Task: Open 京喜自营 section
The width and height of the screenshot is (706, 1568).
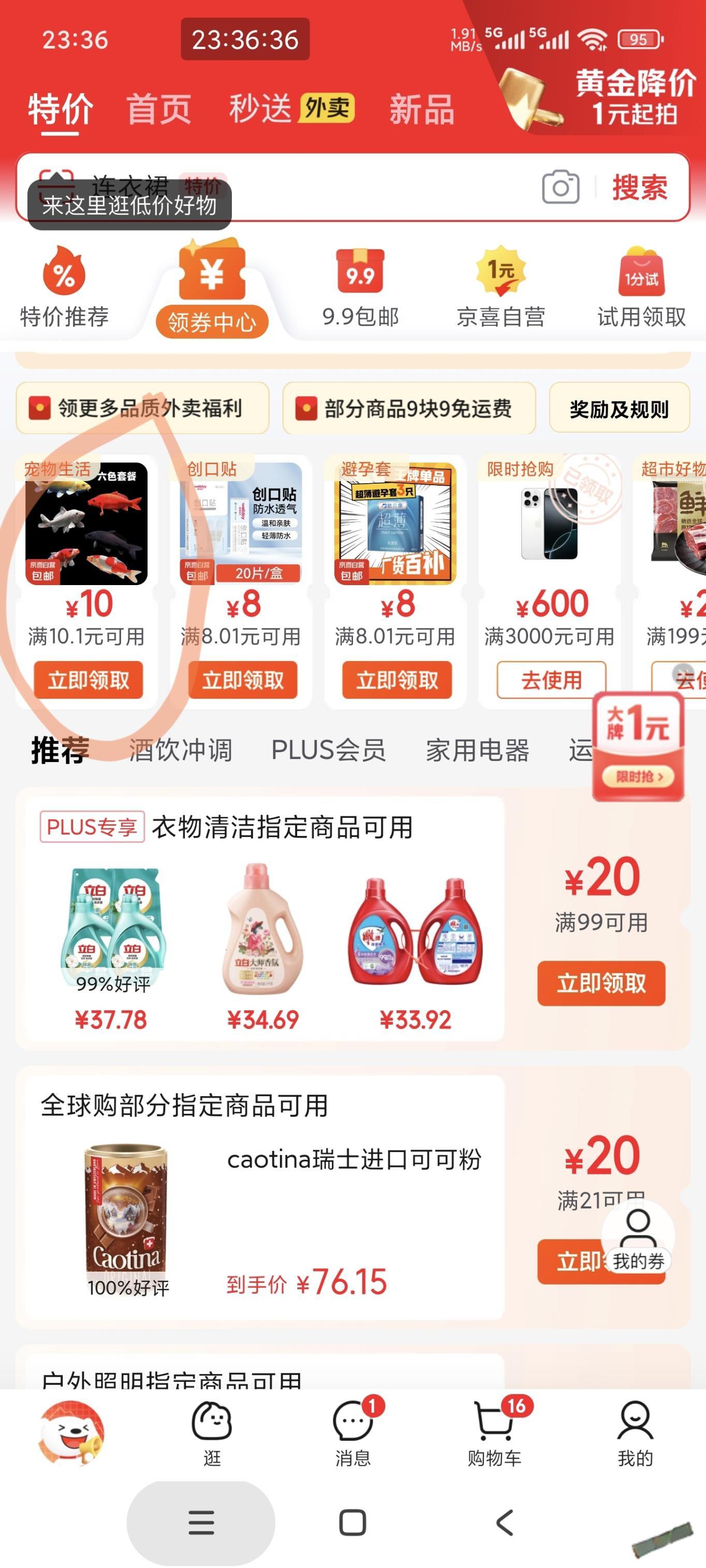Action: point(501,287)
